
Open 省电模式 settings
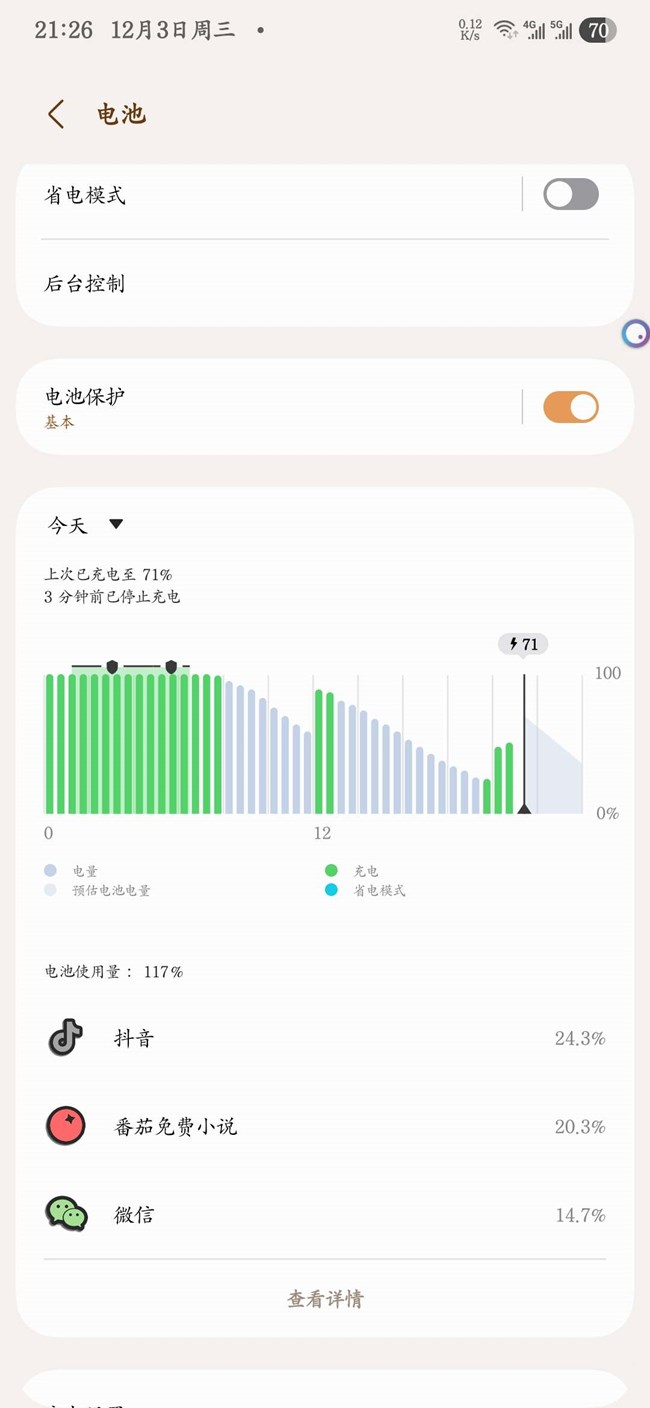pyautogui.click(x=260, y=195)
